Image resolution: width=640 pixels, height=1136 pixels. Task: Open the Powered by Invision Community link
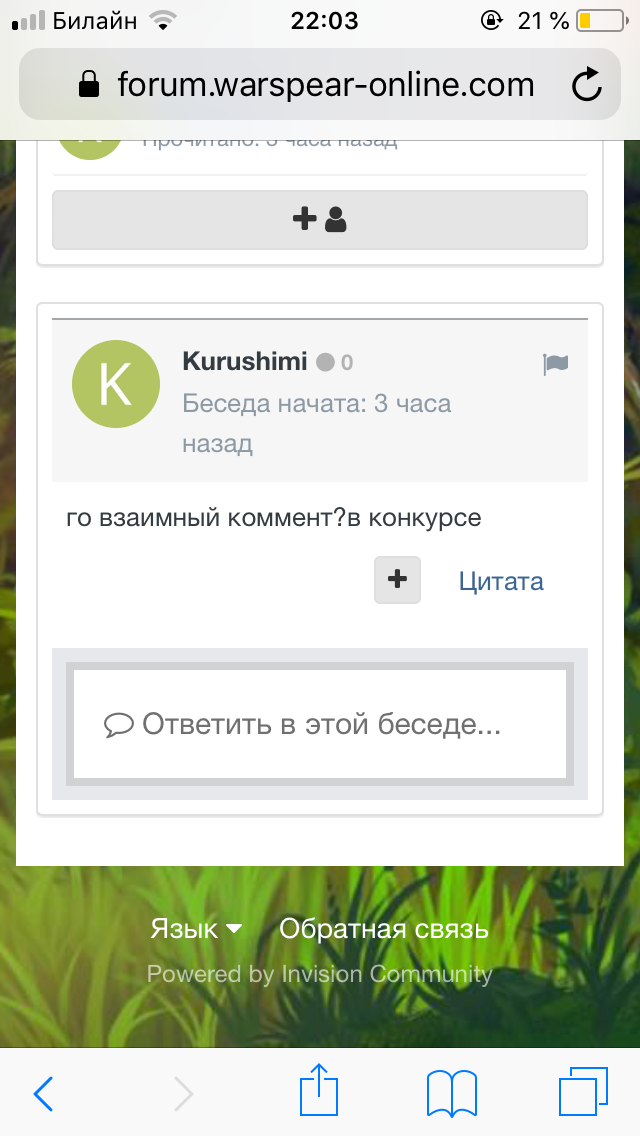pos(320,974)
